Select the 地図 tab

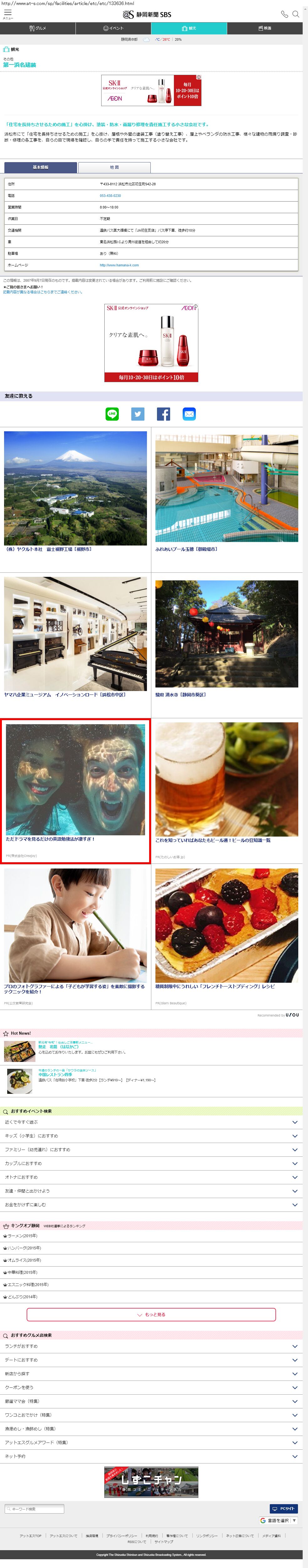pyautogui.click(x=114, y=167)
